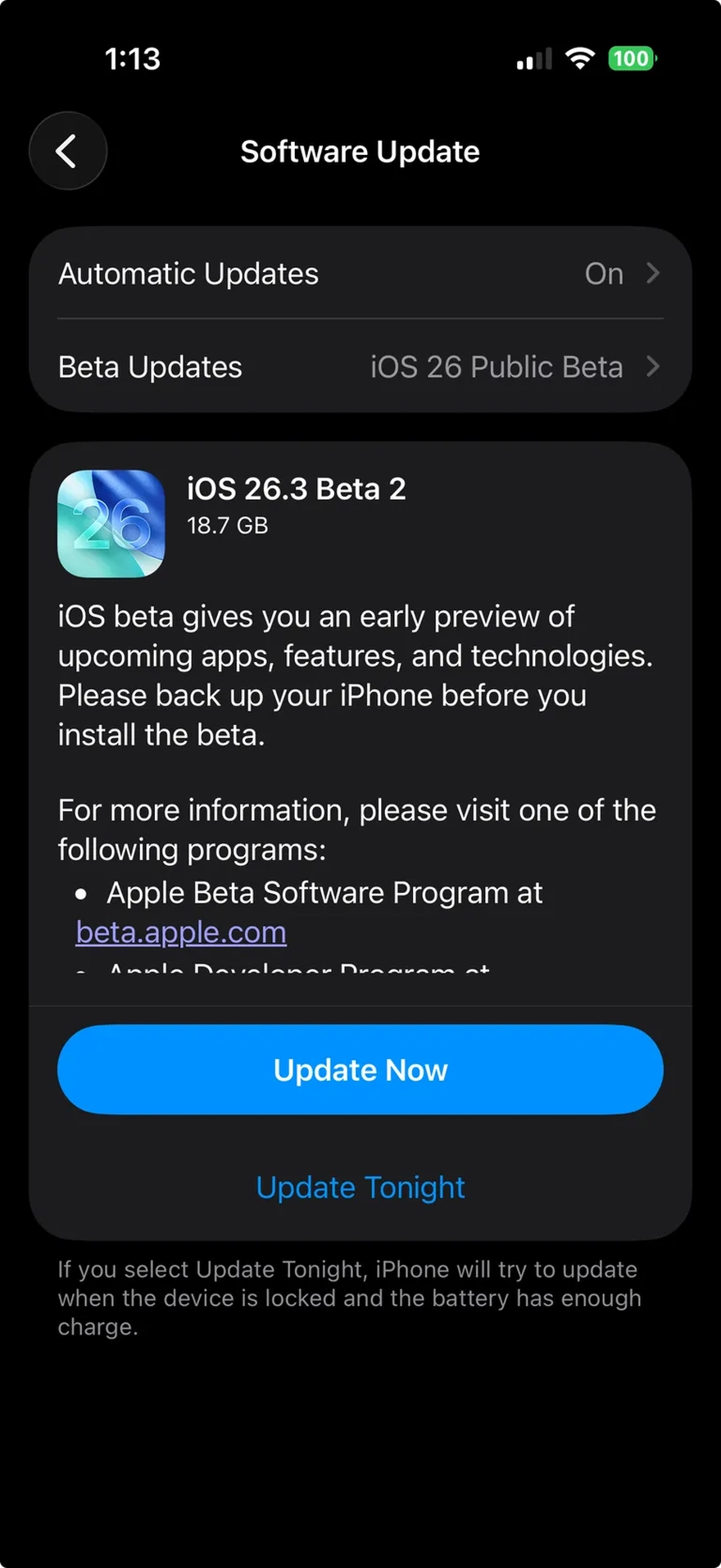Open the beta.apple.com link
Image resolution: width=721 pixels, height=1568 pixels.
pyautogui.click(x=180, y=932)
